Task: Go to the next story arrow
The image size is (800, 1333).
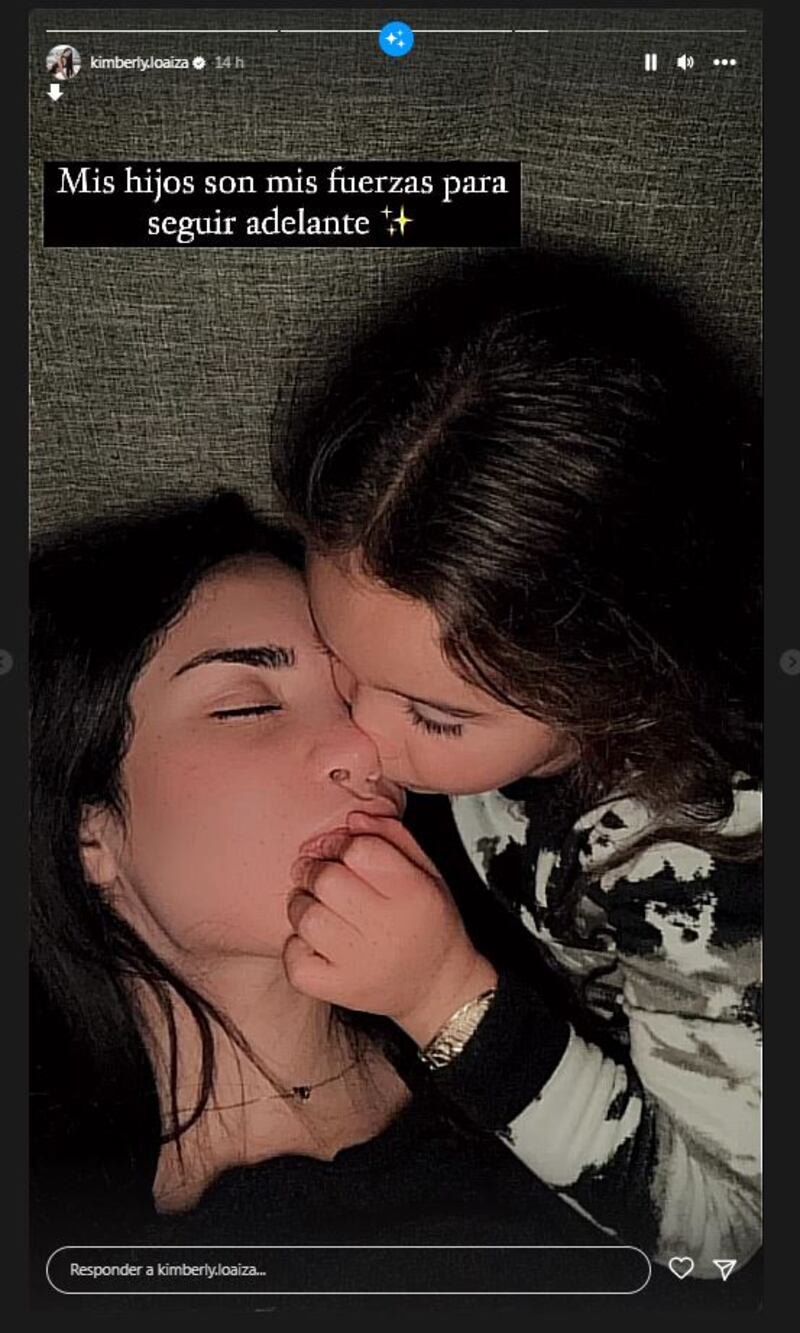Action: pos(790,662)
